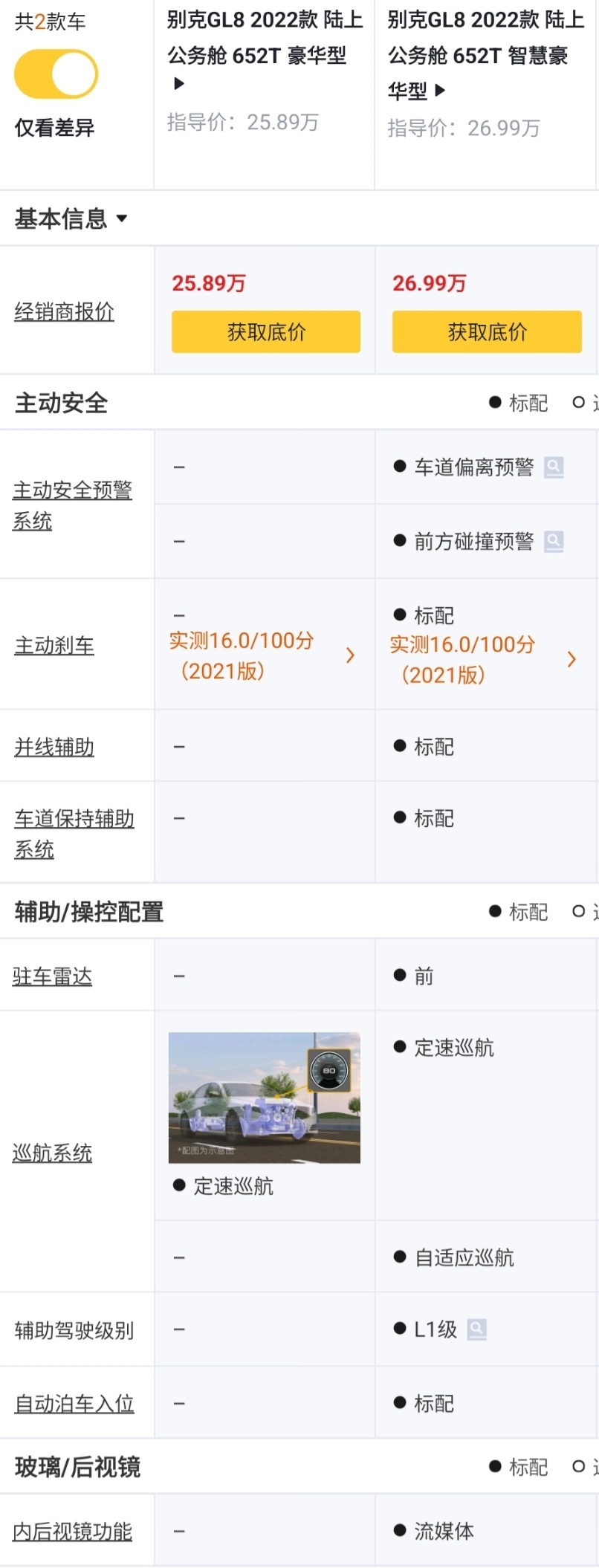
Task: Open the 自动泊车入位 term link
Action: tap(74, 1403)
